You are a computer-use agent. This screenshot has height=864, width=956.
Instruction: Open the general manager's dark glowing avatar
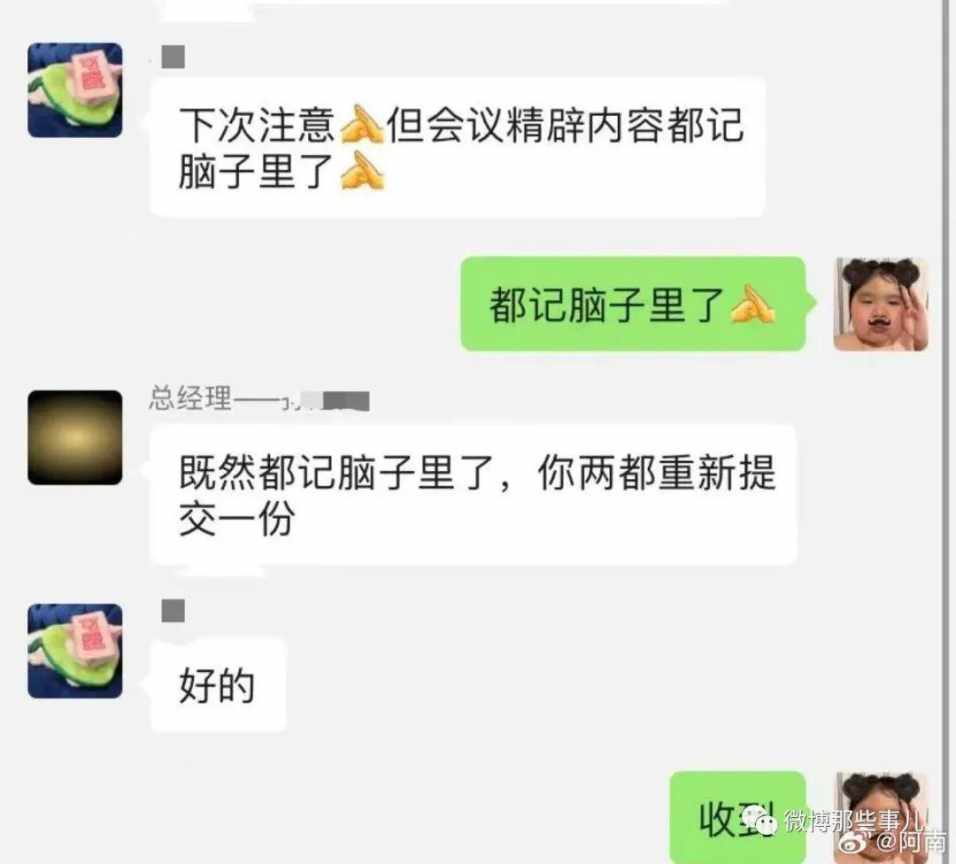pos(74,438)
